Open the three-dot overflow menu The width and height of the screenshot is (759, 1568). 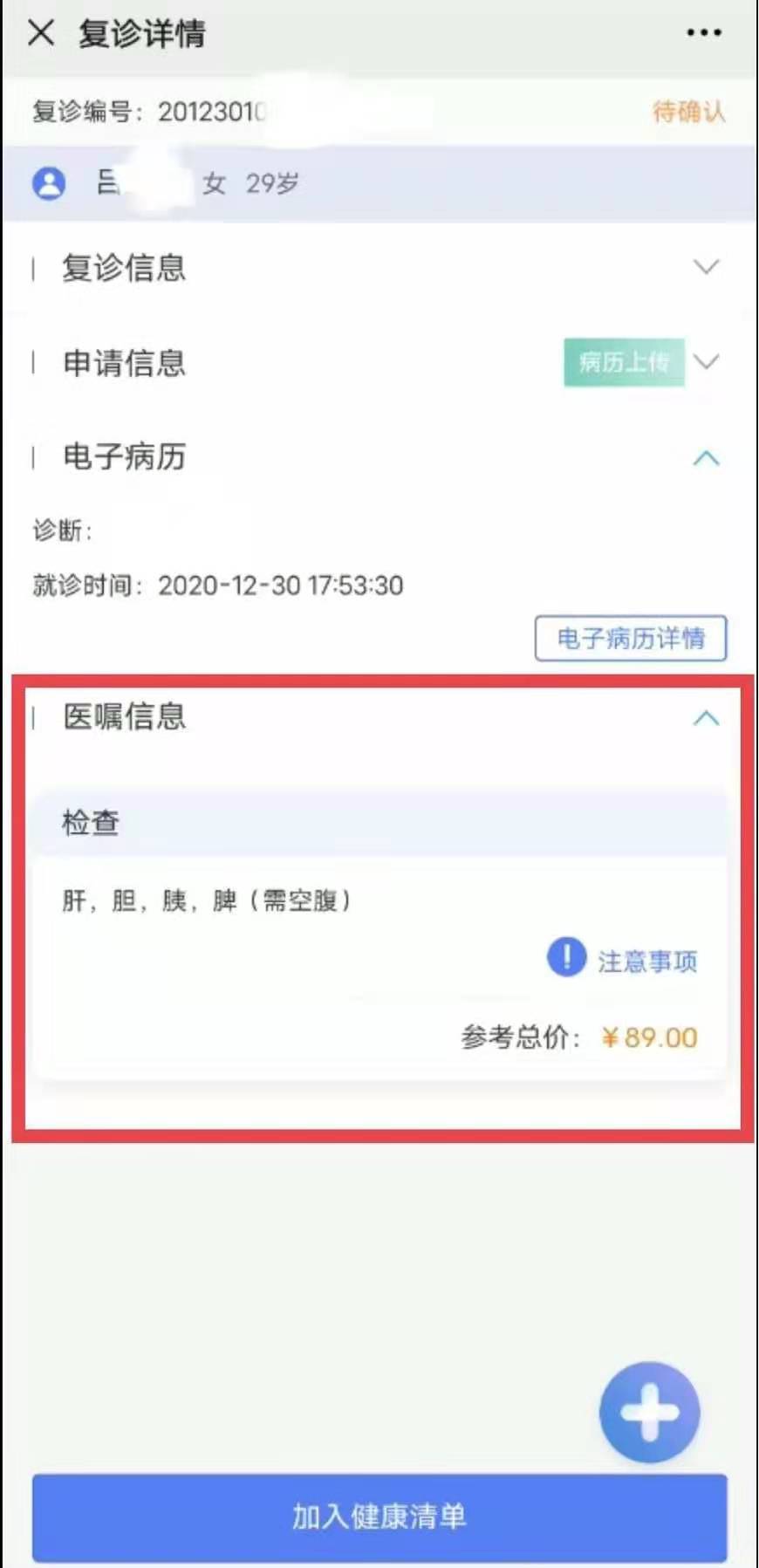coord(703,33)
